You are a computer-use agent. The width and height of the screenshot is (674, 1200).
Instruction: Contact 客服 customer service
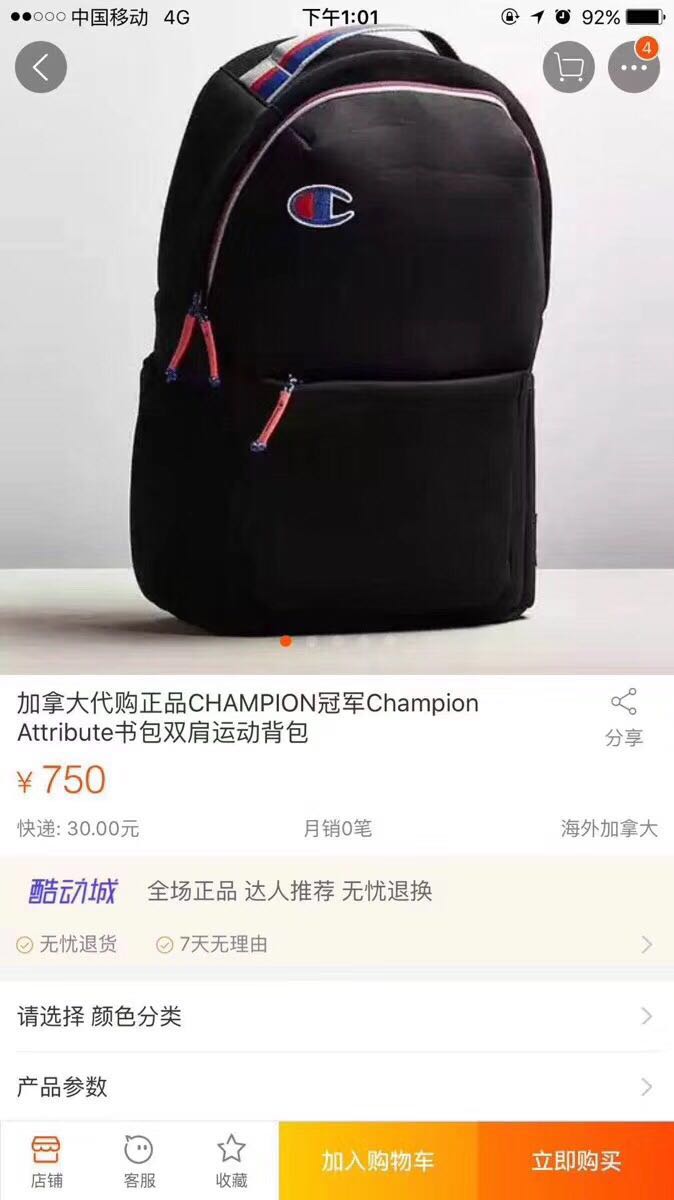139,1160
